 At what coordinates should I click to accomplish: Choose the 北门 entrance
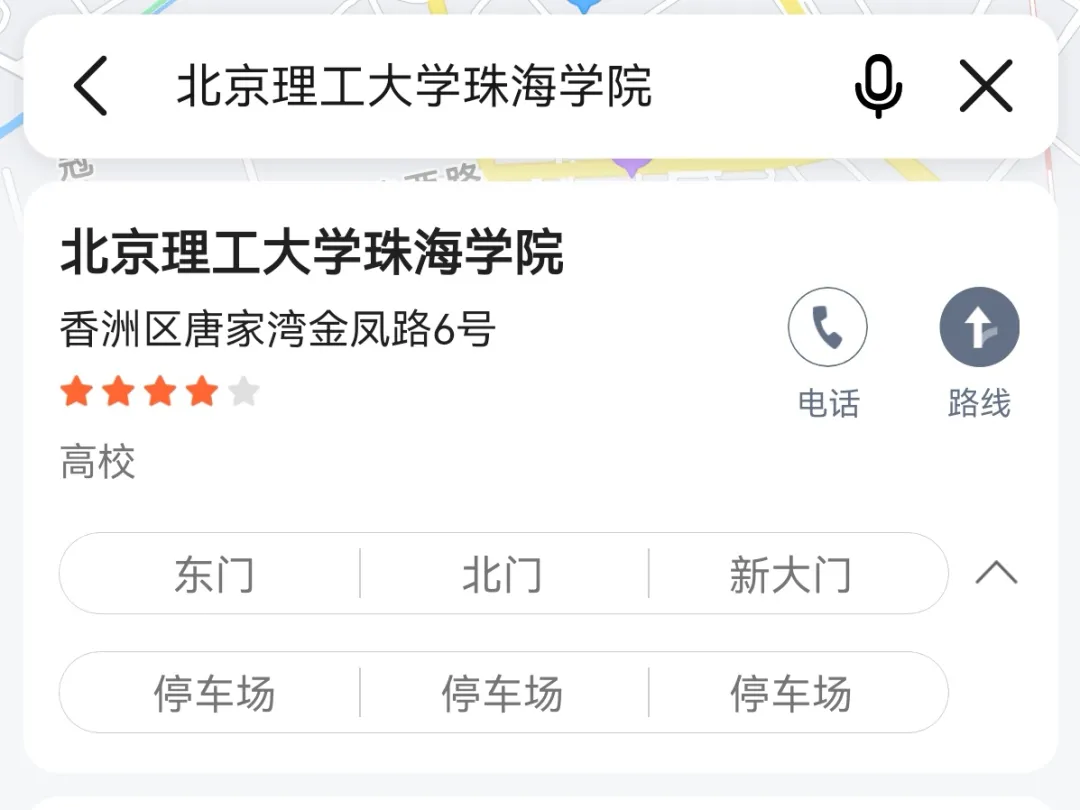pyautogui.click(x=502, y=575)
